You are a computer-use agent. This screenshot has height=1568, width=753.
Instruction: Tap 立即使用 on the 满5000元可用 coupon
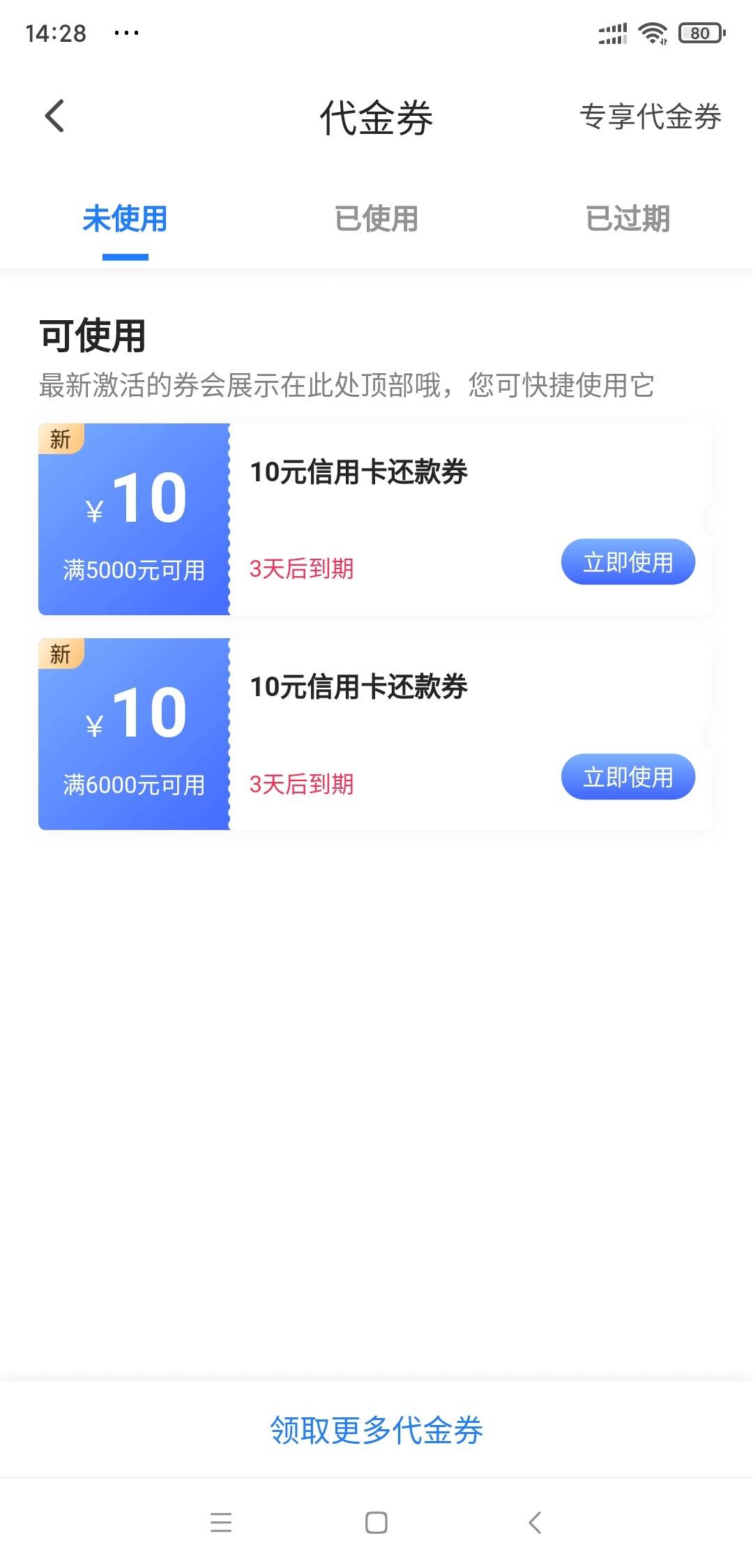[x=627, y=561]
